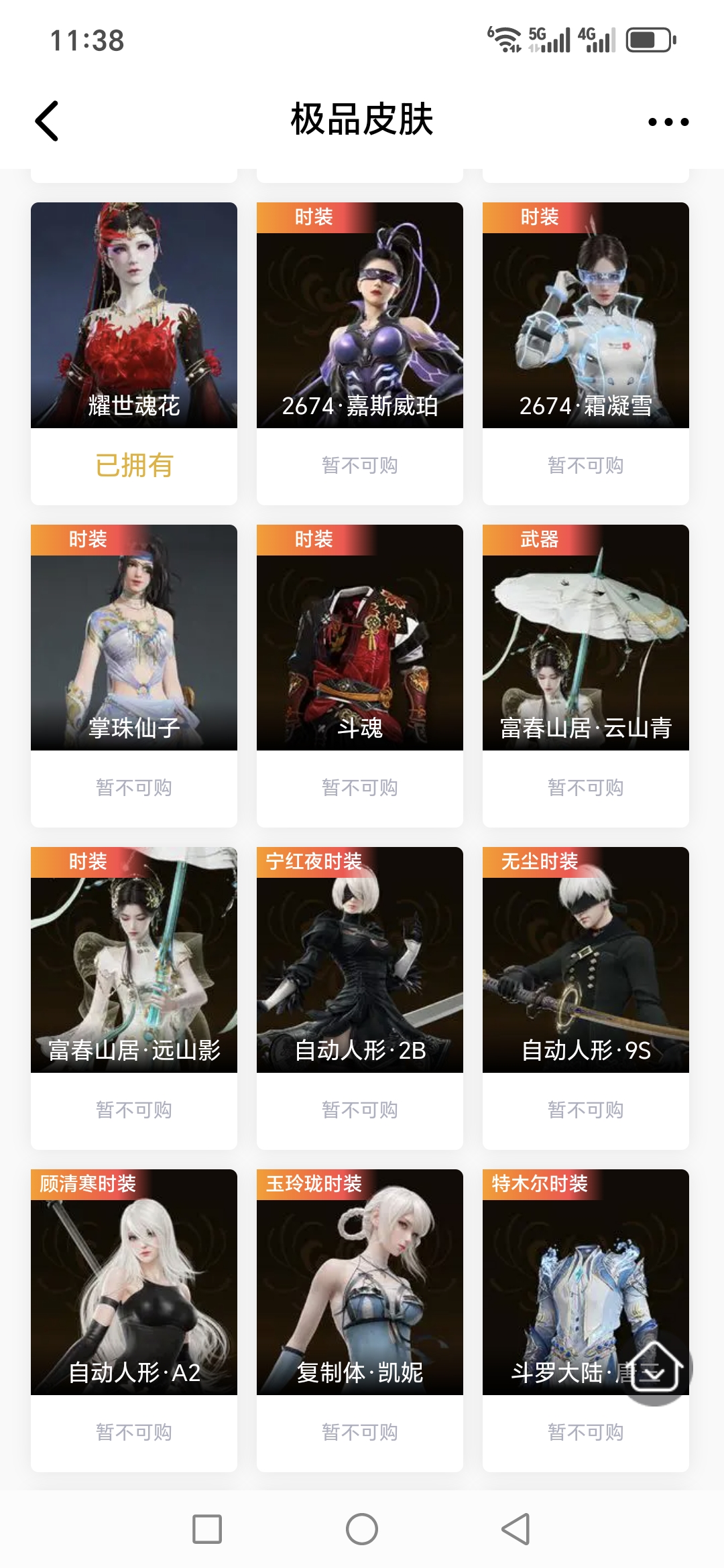View the 富春山居·云山青 weapon card
The image size is (724, 1568).
pyautogui.click(x=586, y=637)
